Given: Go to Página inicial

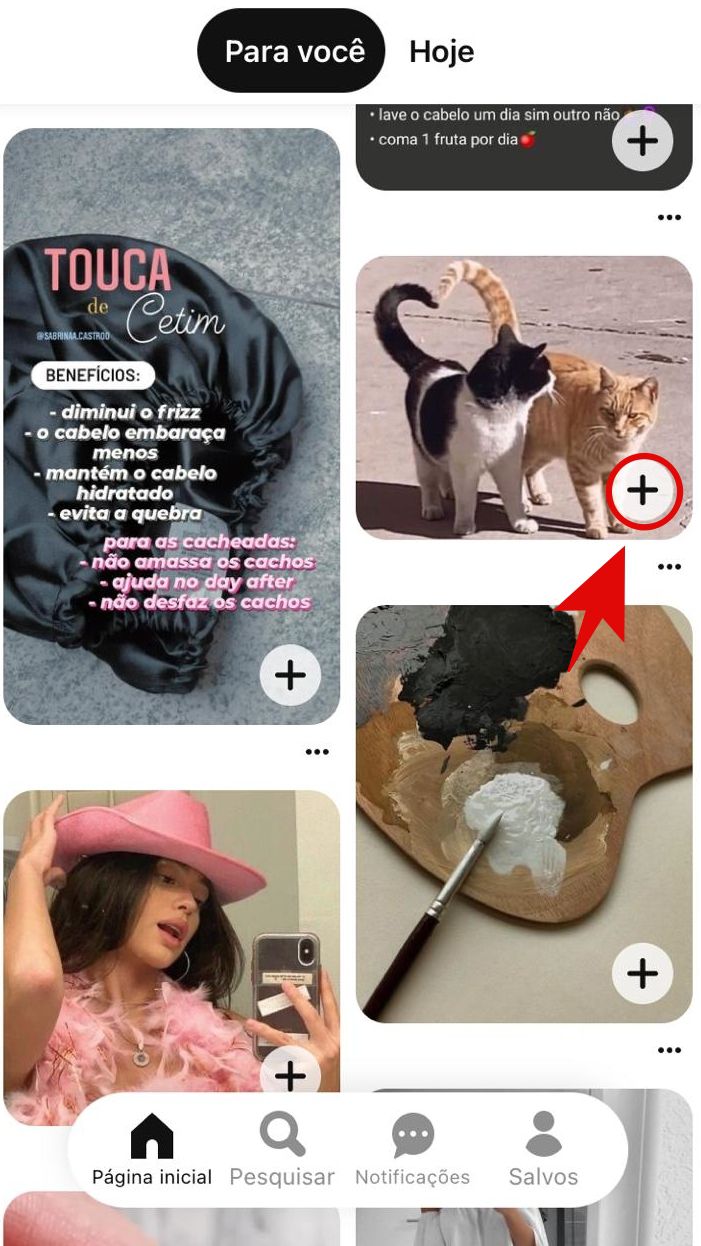Looking at the screenshot, I should pos(152,1150).
